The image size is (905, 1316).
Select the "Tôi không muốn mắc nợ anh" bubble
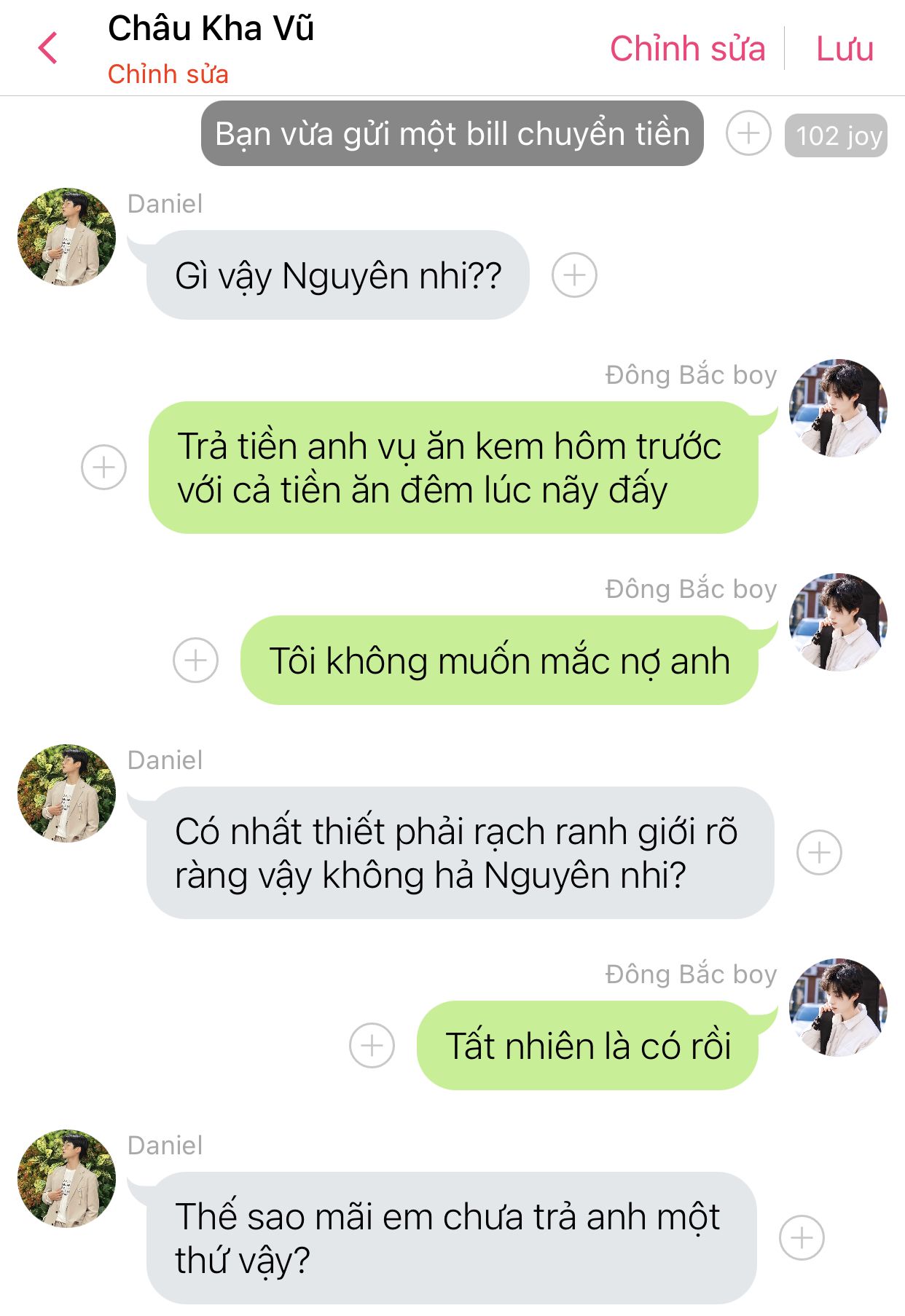click(499, 661)
